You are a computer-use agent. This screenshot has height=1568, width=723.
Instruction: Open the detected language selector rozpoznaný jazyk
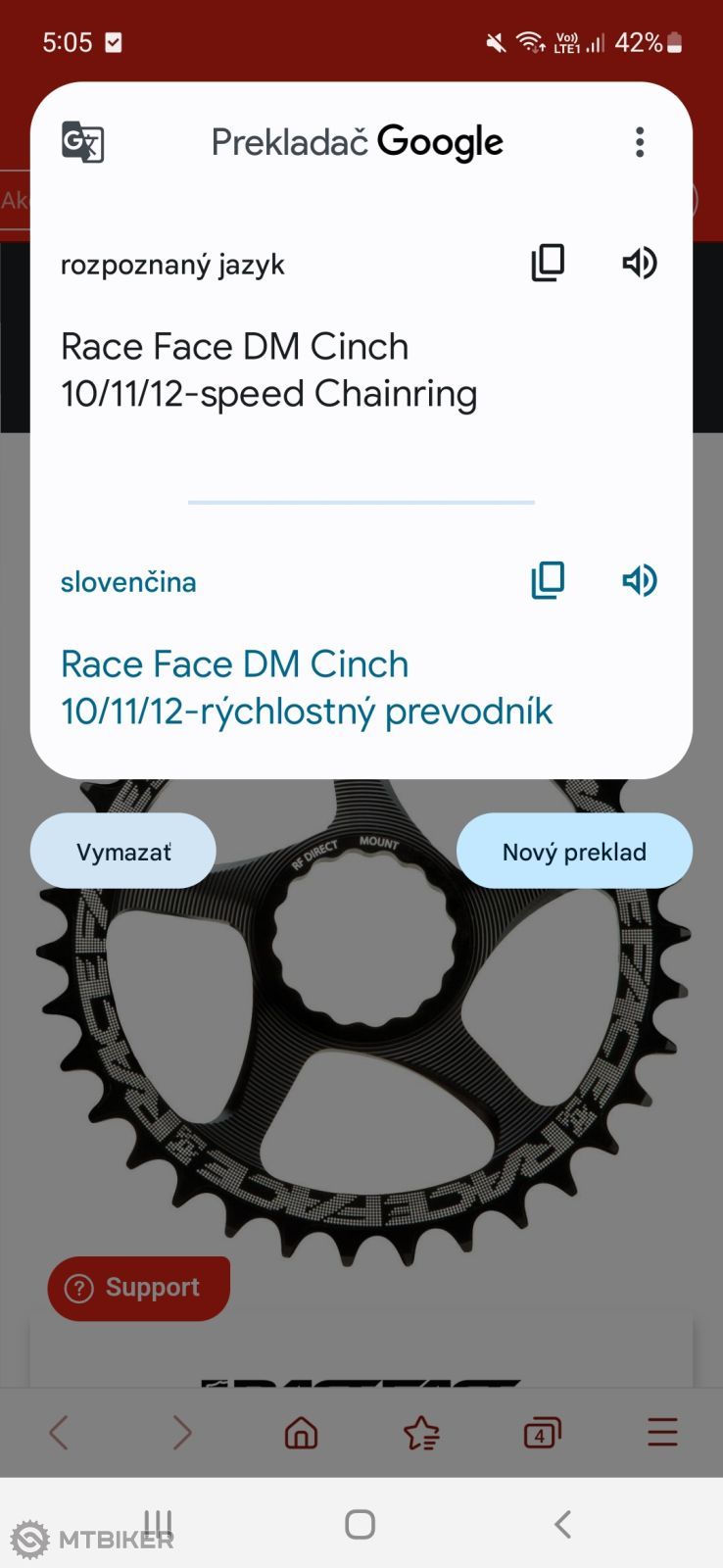[x=172, y=263]
